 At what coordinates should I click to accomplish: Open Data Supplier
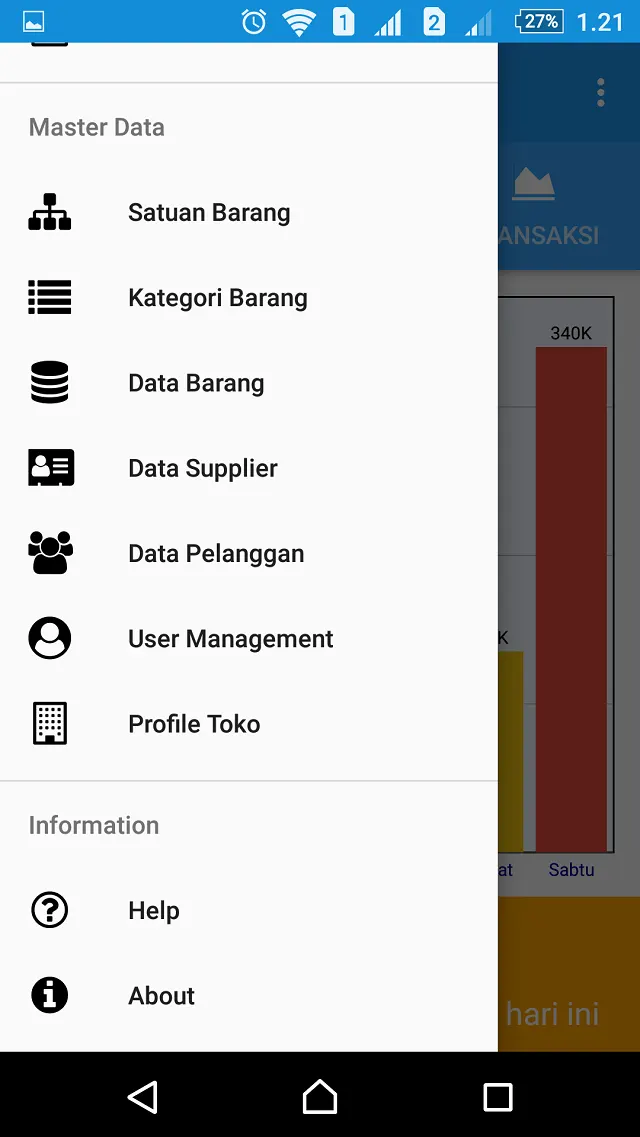pyautogui.click(x=249, y=468)
